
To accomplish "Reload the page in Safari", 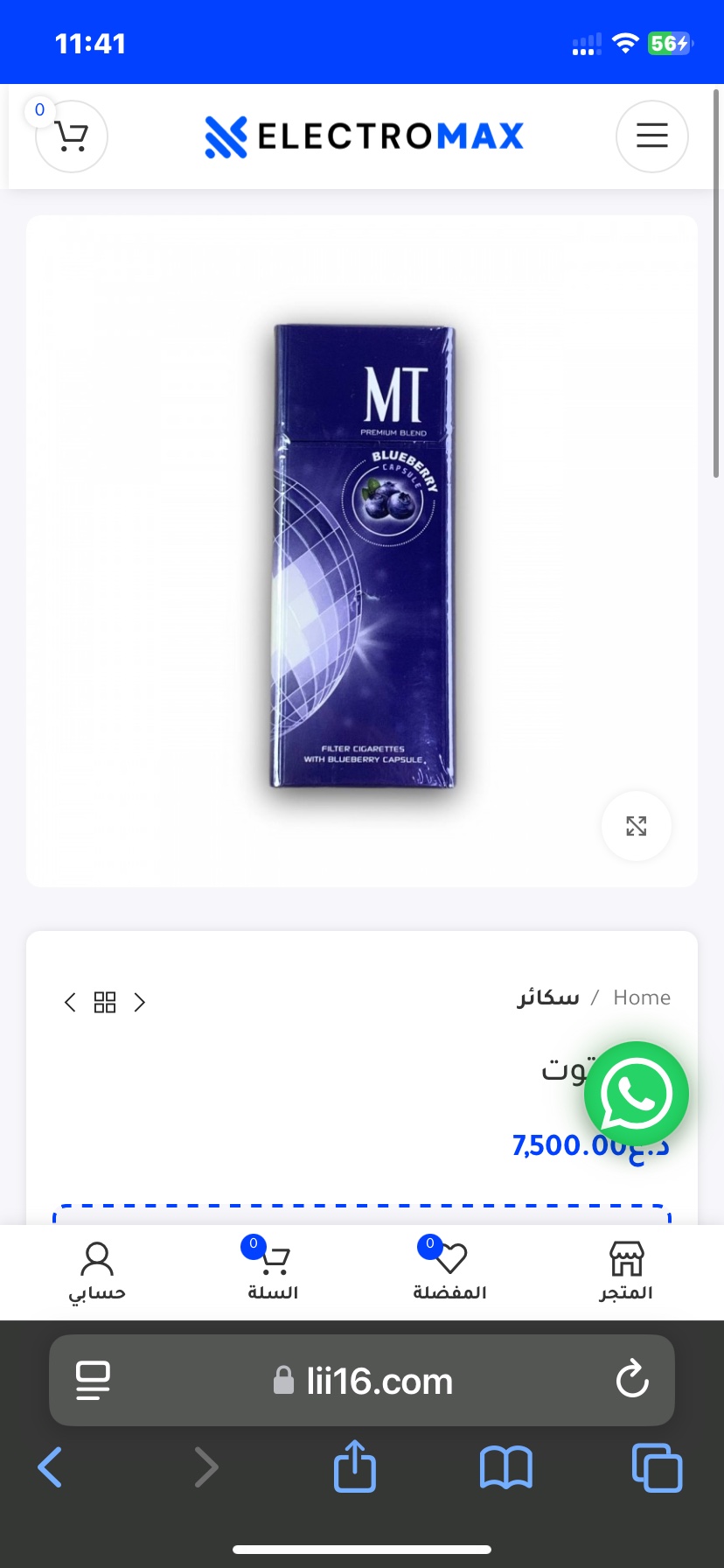I will [x=631, y=1380].
